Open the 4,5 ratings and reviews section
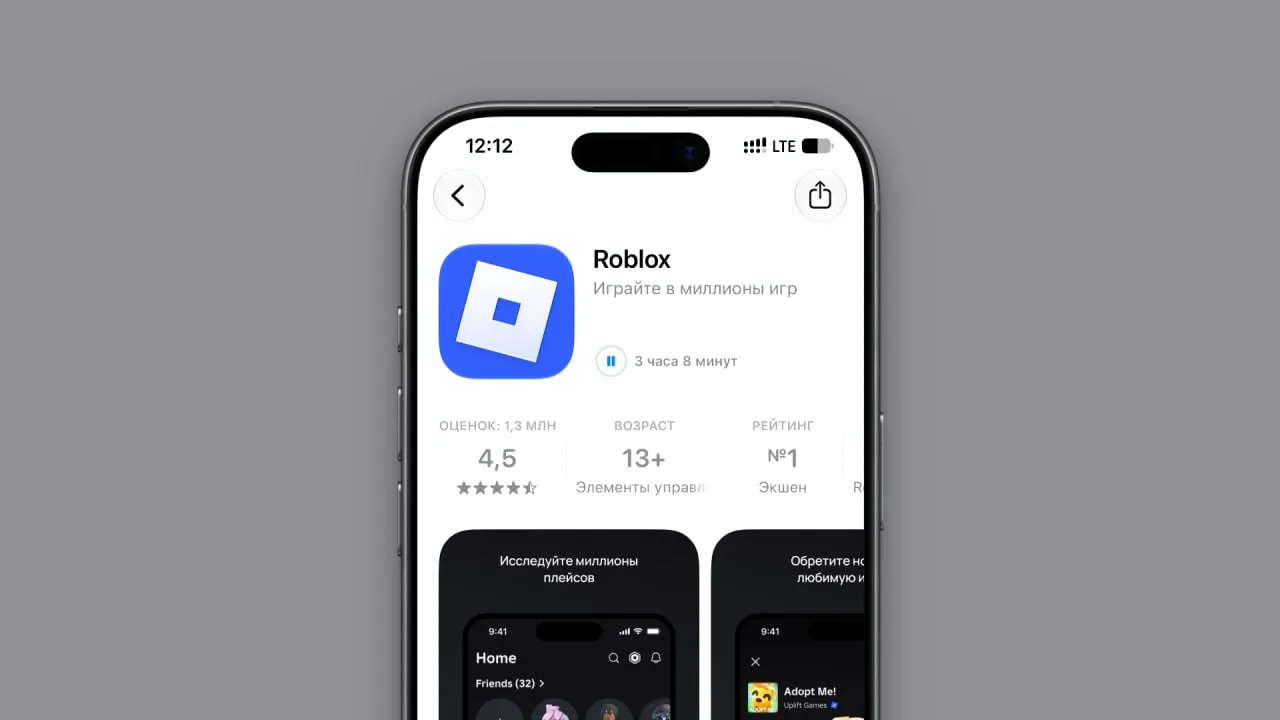 (497, 458)
